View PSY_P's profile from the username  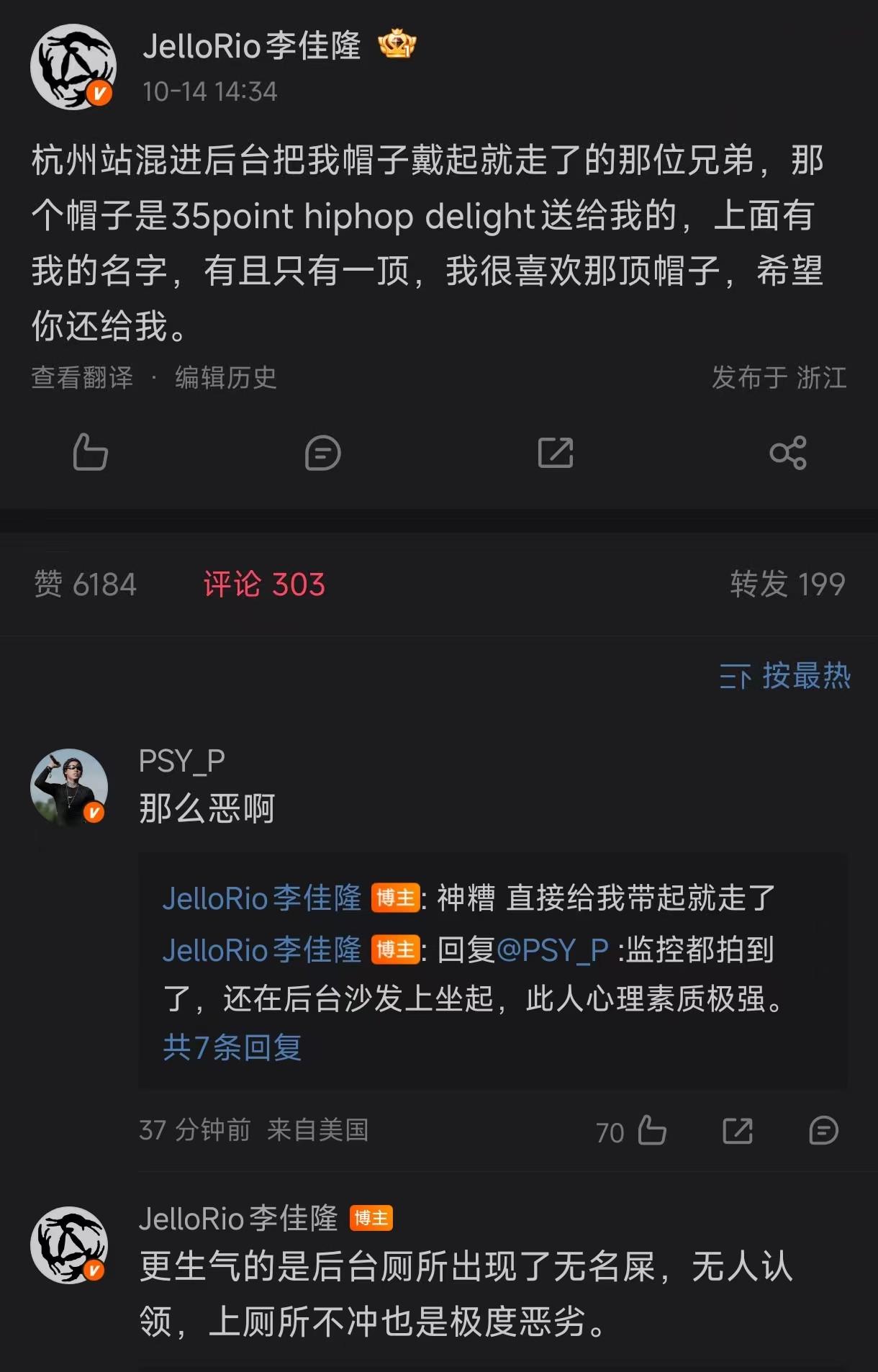tap(181, 761)
